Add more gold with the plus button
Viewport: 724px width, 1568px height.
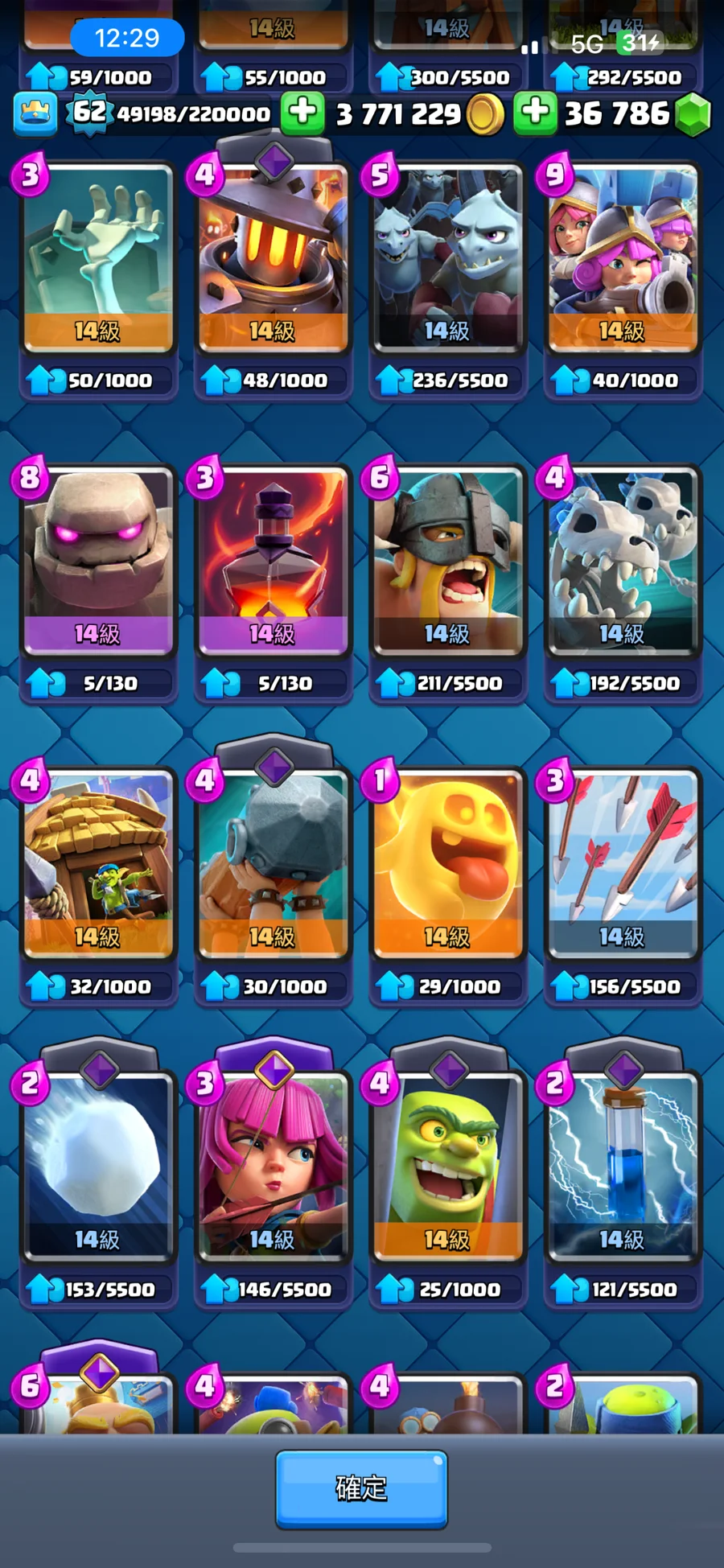(x=302, y=113)
